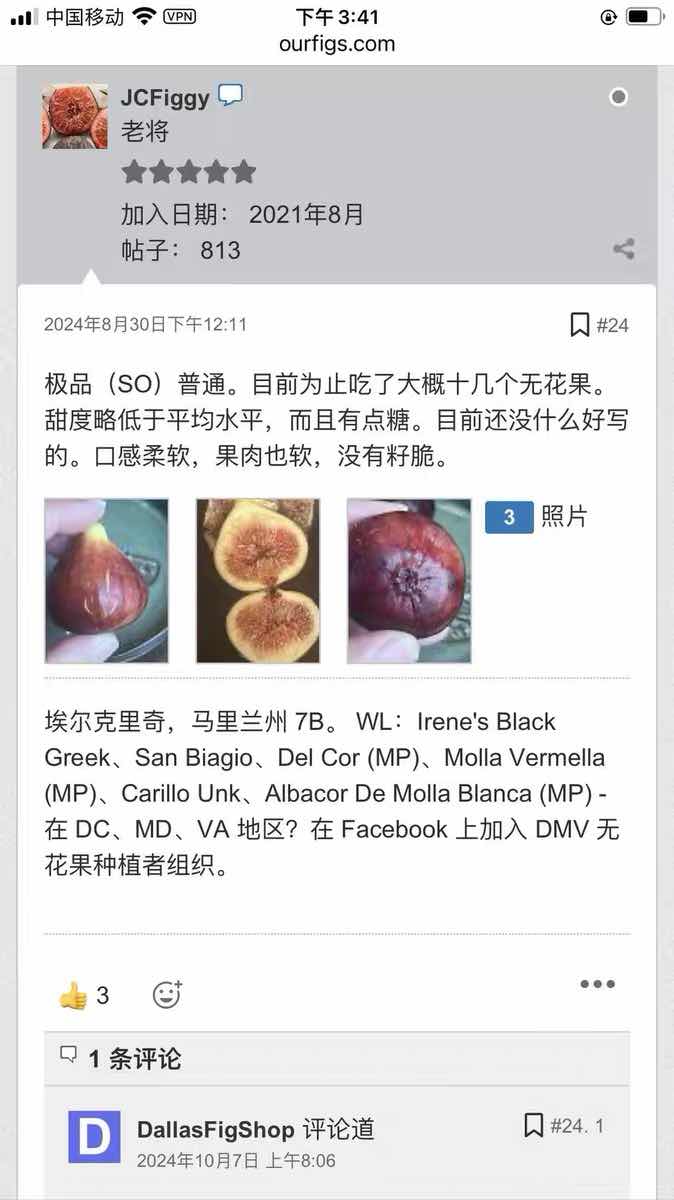674x1200 pixels.
Task: Tap the ourfigs.com address bar
Action: pos(337,44)
